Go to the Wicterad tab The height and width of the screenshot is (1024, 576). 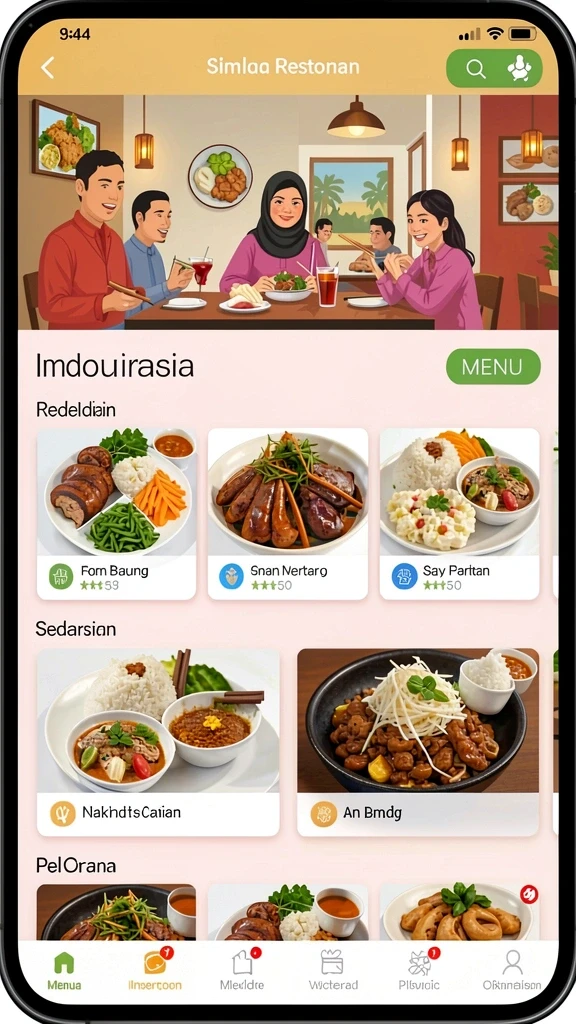tap(333, 971)
